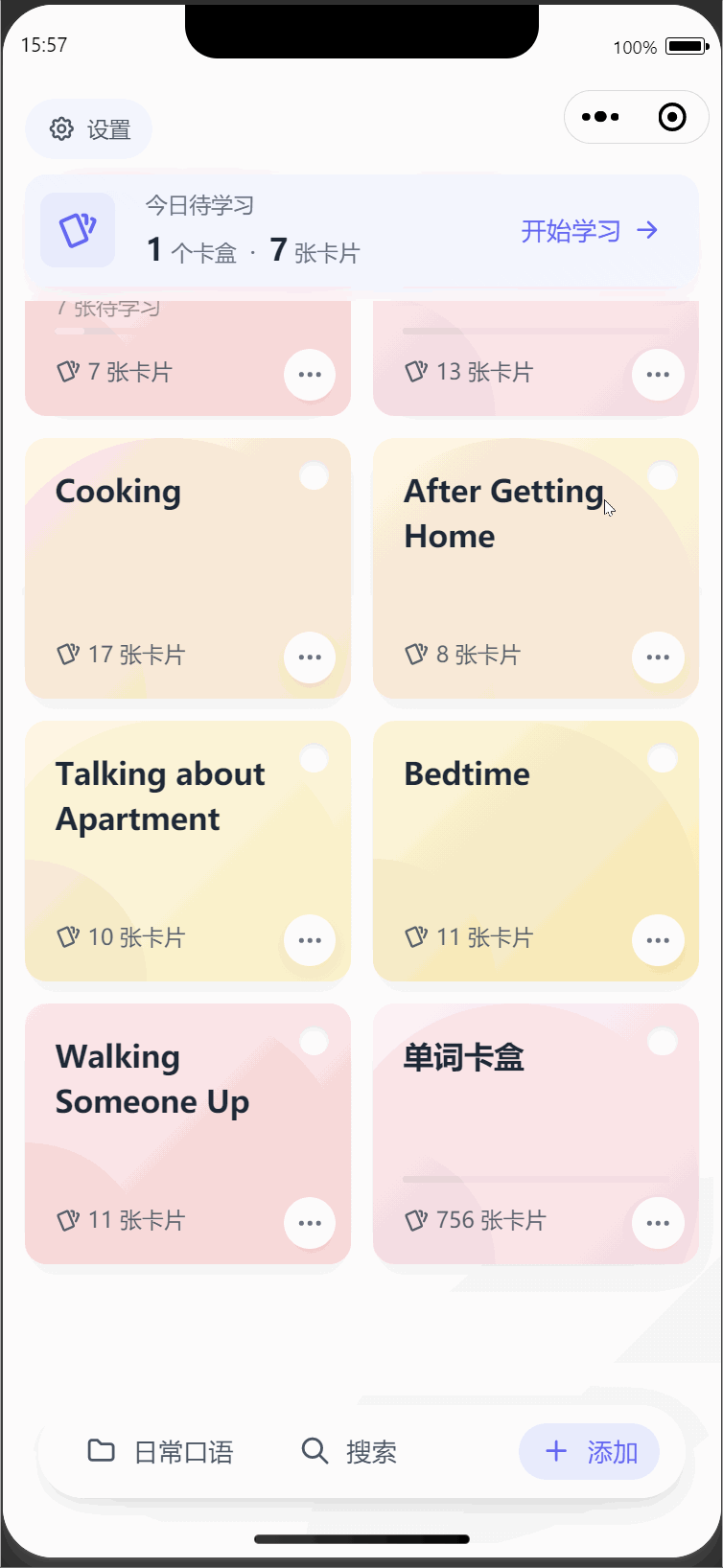Select the circle on 单词卡盒 card
Viewport: 723px width, 1568px height.
coord(662,1041)
